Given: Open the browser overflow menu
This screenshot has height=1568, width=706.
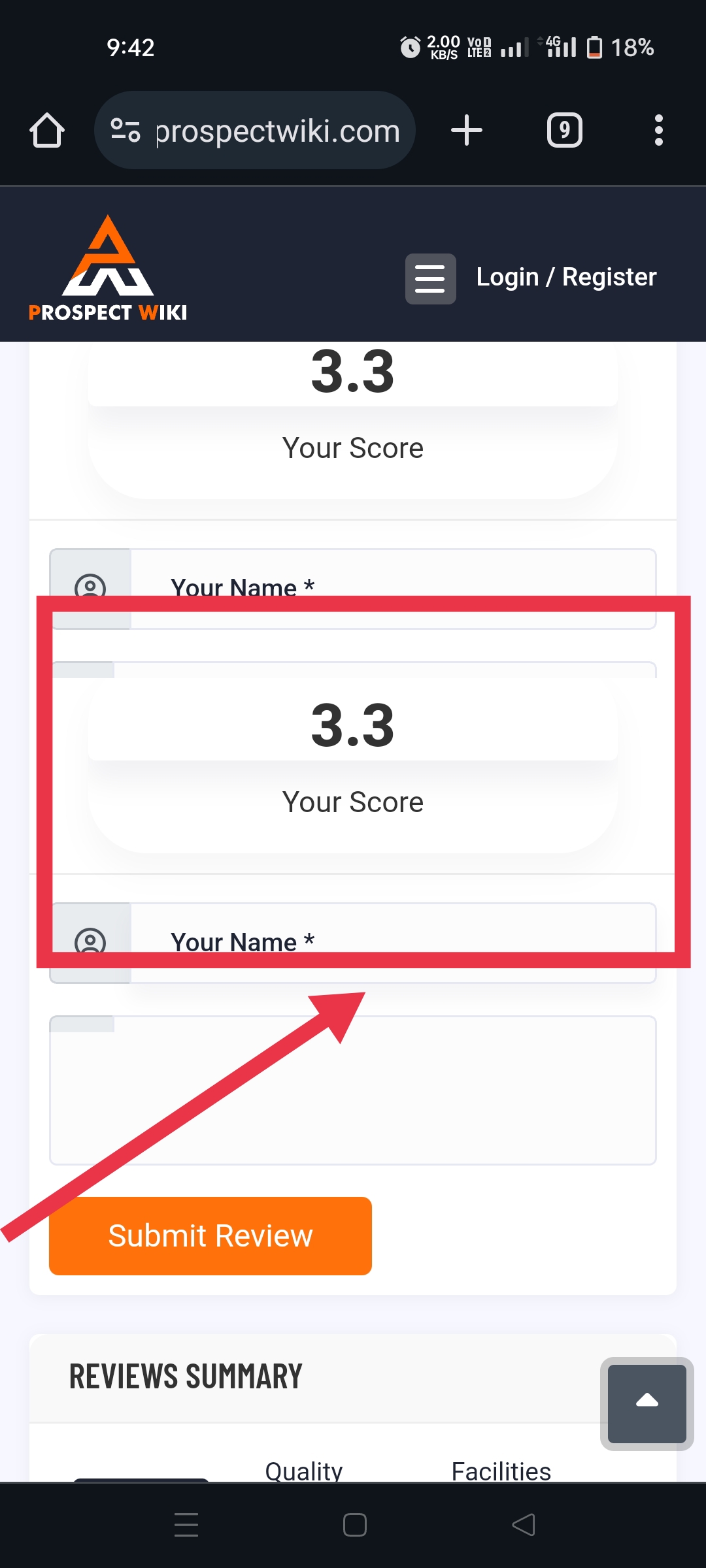Looking at the screenshot, I should 659,130.
